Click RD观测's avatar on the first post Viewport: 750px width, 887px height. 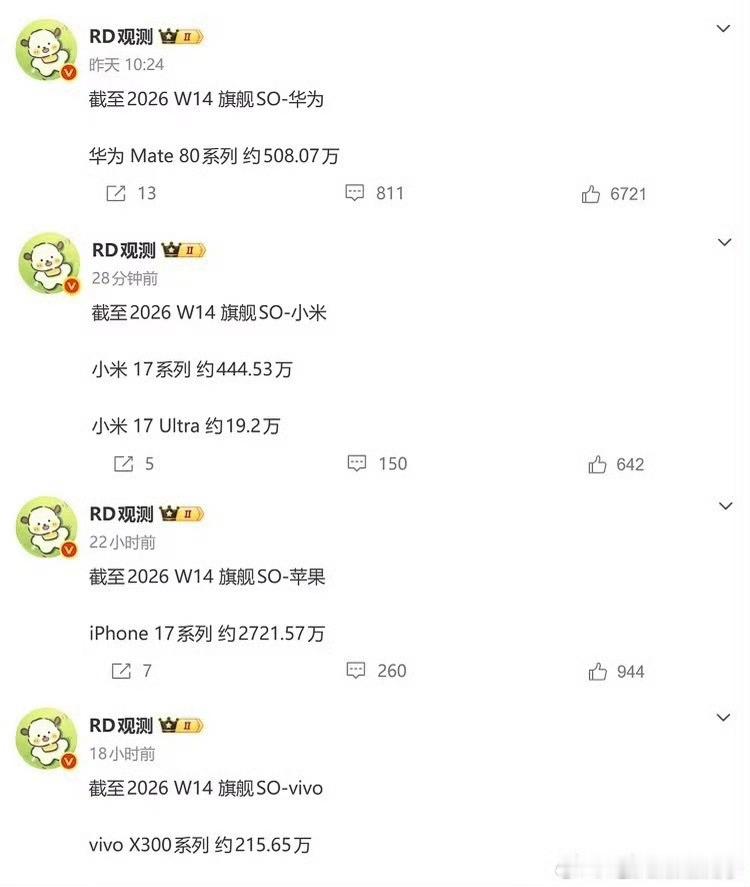coord(42,48)
